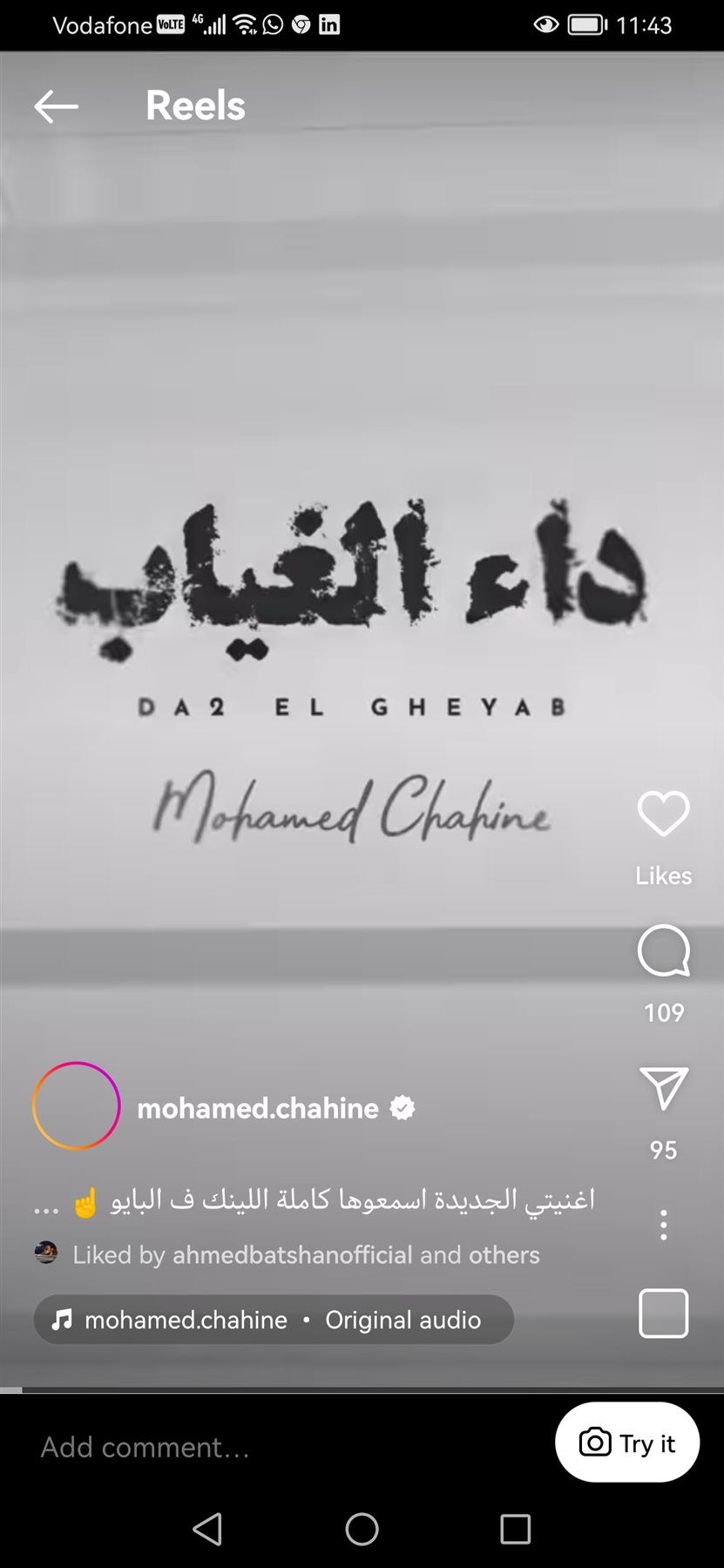
Task: View likes by ahmedbatshanofficial and others
Action: (305, 1254)
